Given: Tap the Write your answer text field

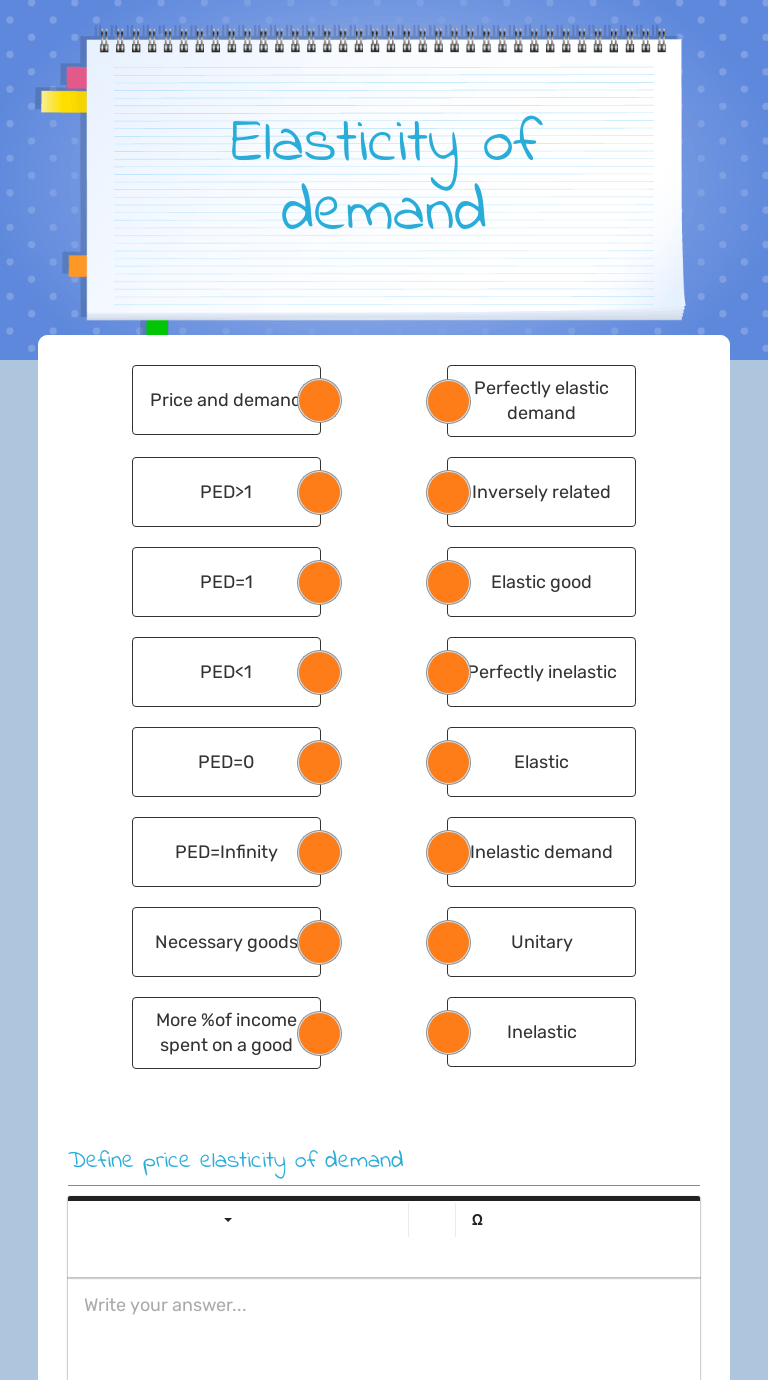Looking at the screenshot, I should click(x=384, y=1330).
